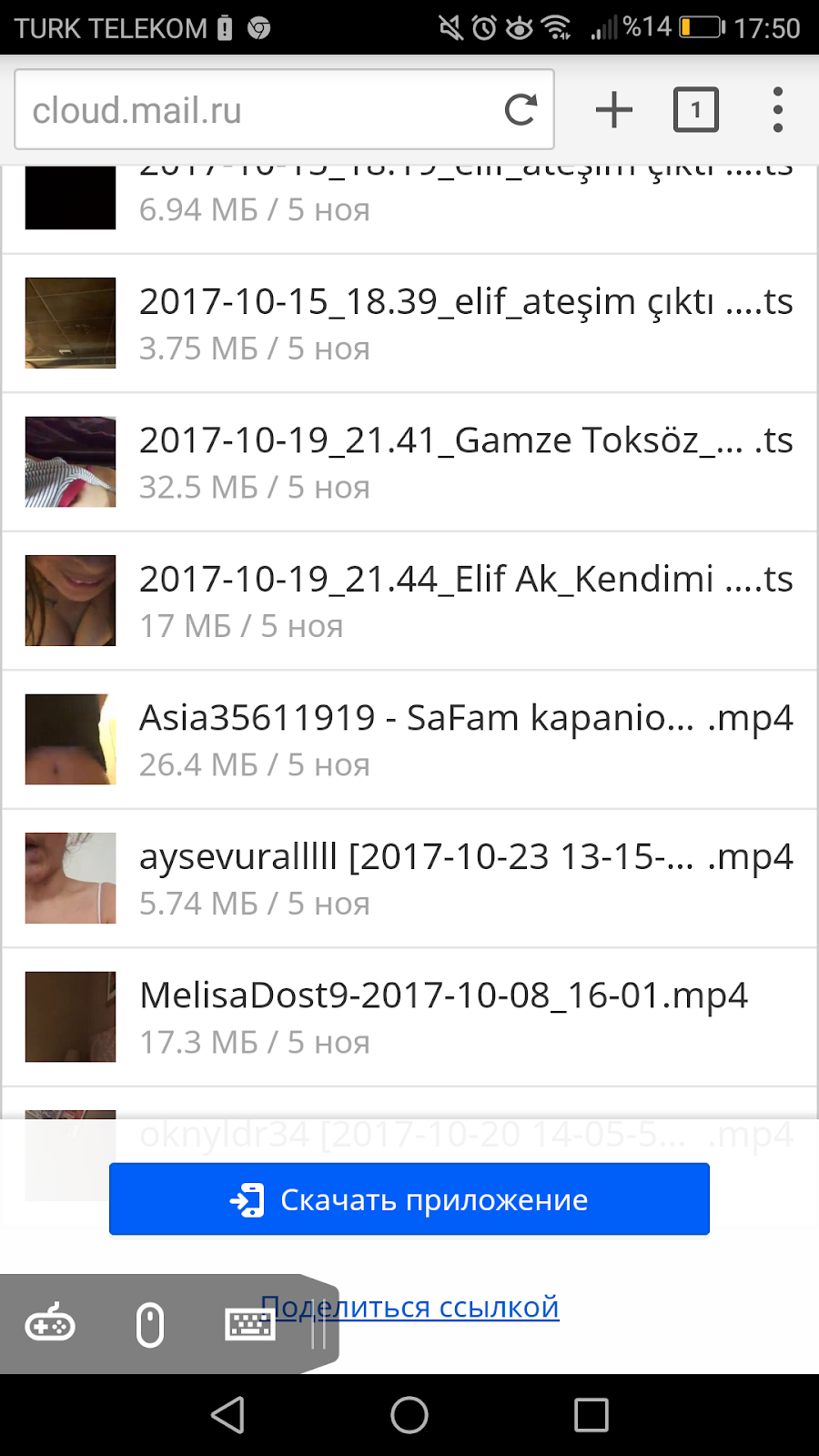819x1456 pixels.
Task: Open the tab switcher
Action: [695, 110]
